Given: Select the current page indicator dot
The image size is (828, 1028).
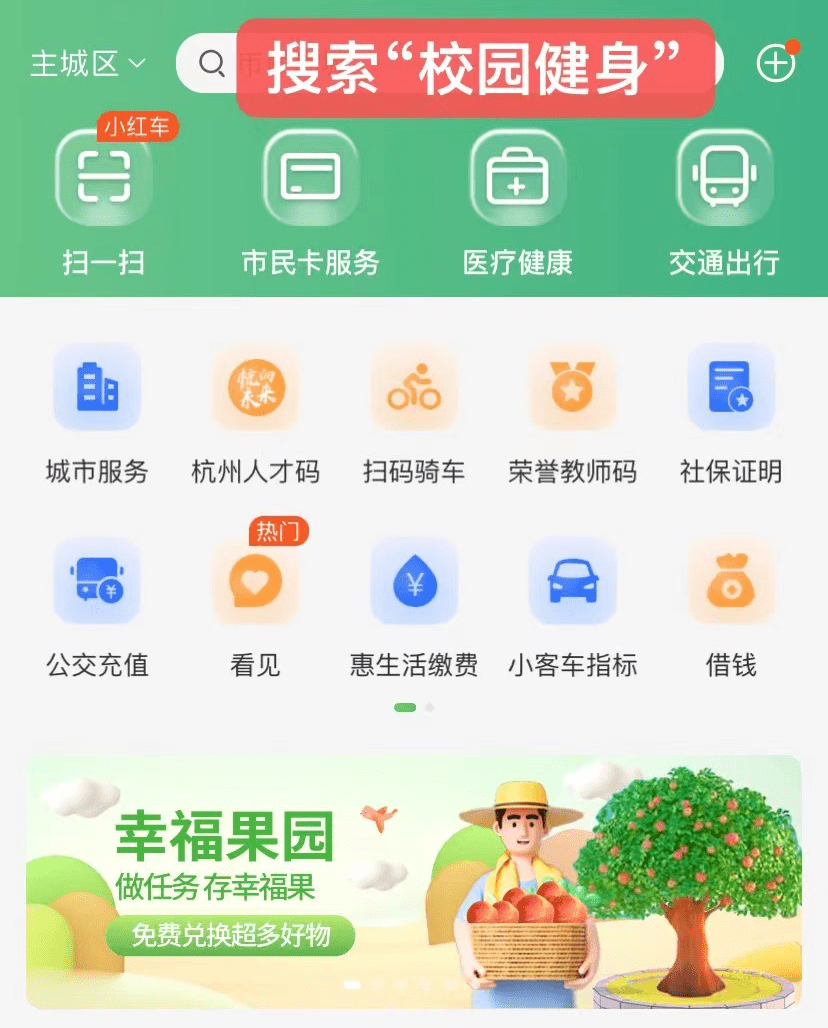Looking at the screenshot, I should tap(405, 707).
